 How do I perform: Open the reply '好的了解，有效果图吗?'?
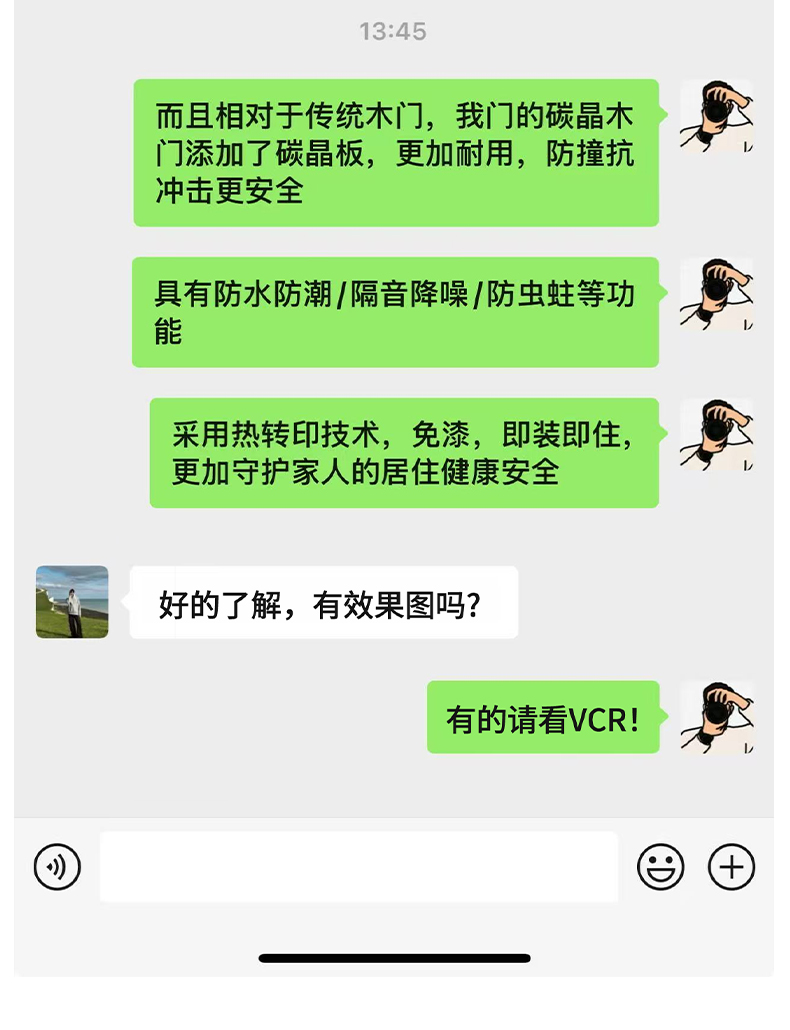[x=323, y=601]
